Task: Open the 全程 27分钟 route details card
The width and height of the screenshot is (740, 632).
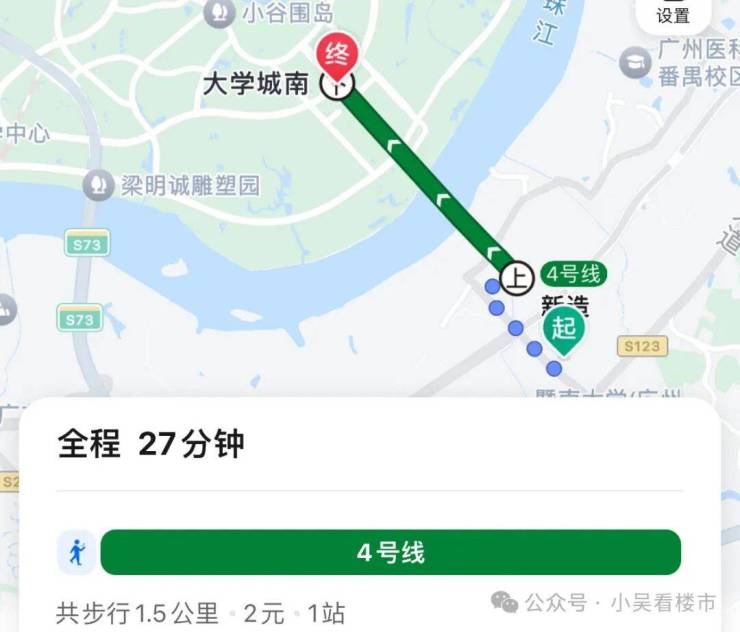Action: (150, 444)
